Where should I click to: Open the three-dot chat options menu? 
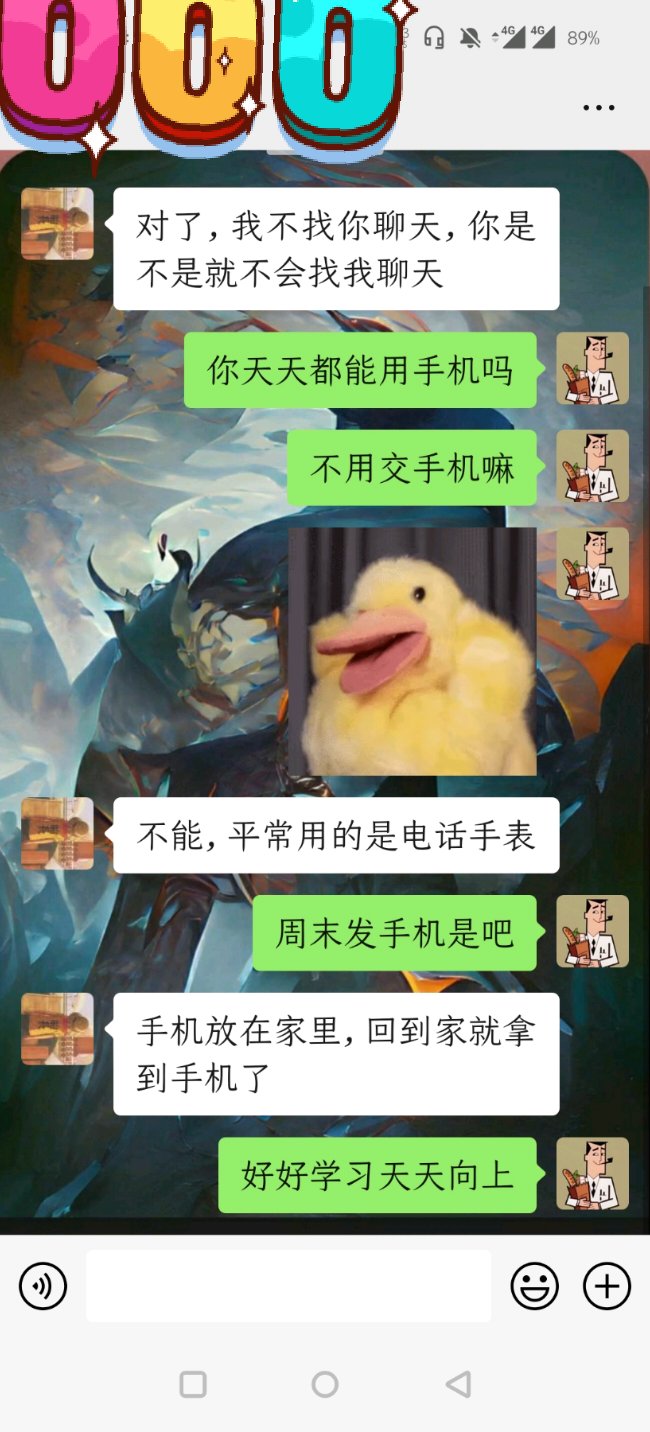click(598, 108)
